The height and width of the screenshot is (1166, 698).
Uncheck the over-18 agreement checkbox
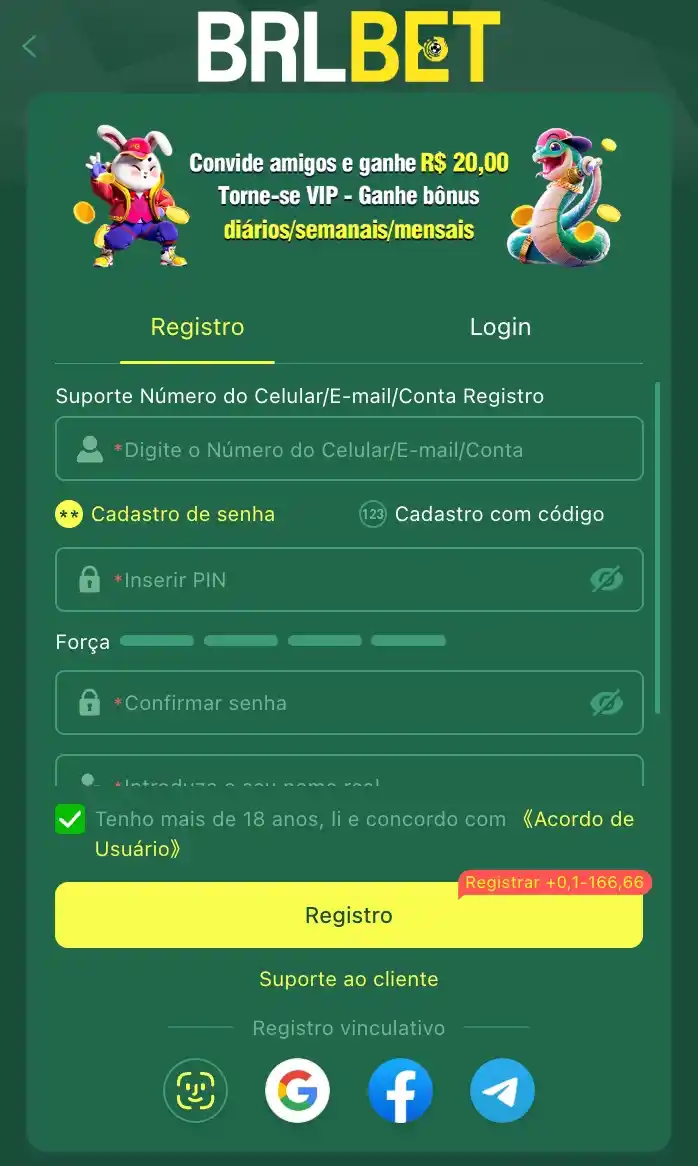pyautogui.click(x=70, y=820)
